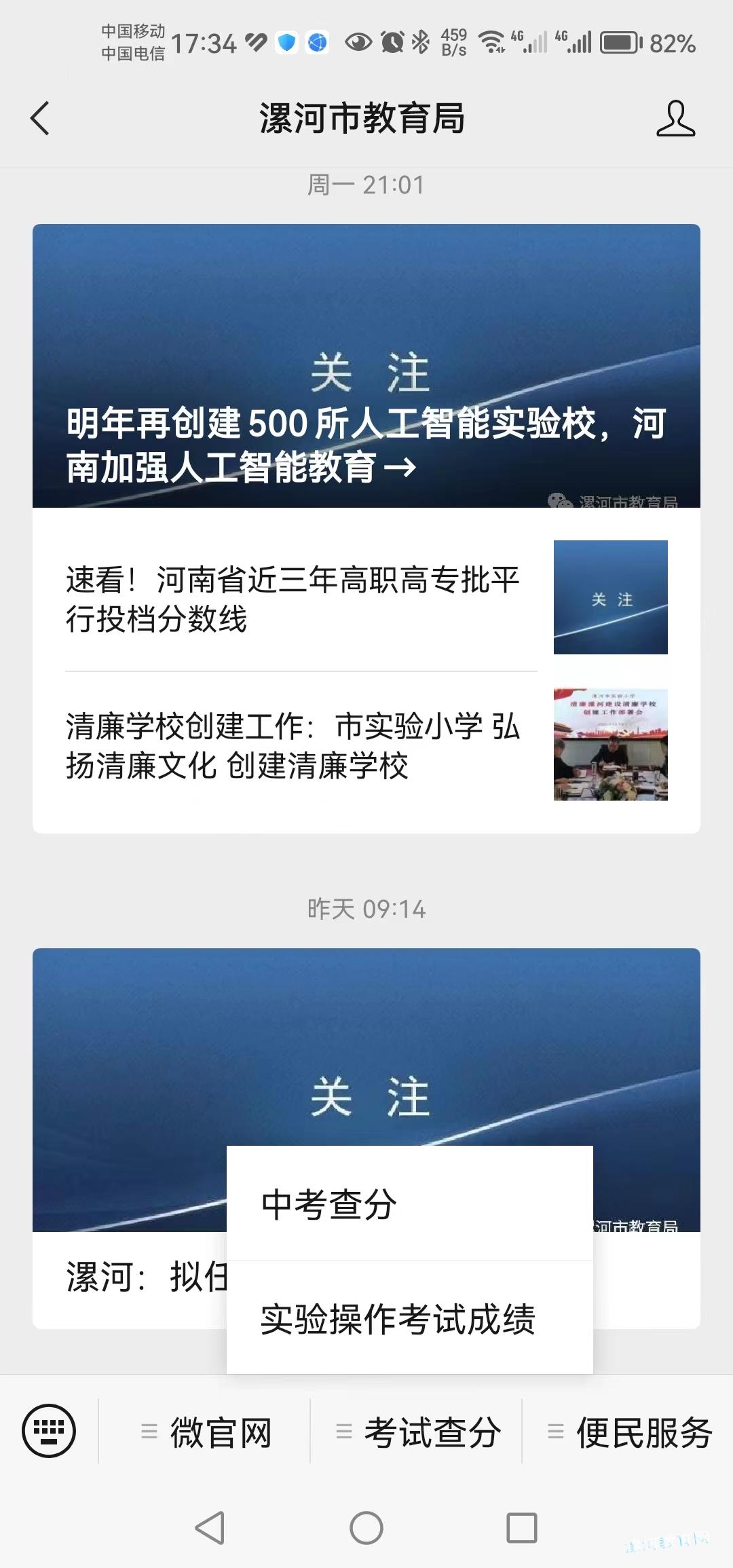733x1568 pixels.
Task: Tap the profile person icon at top right
Action: point(675,119)
